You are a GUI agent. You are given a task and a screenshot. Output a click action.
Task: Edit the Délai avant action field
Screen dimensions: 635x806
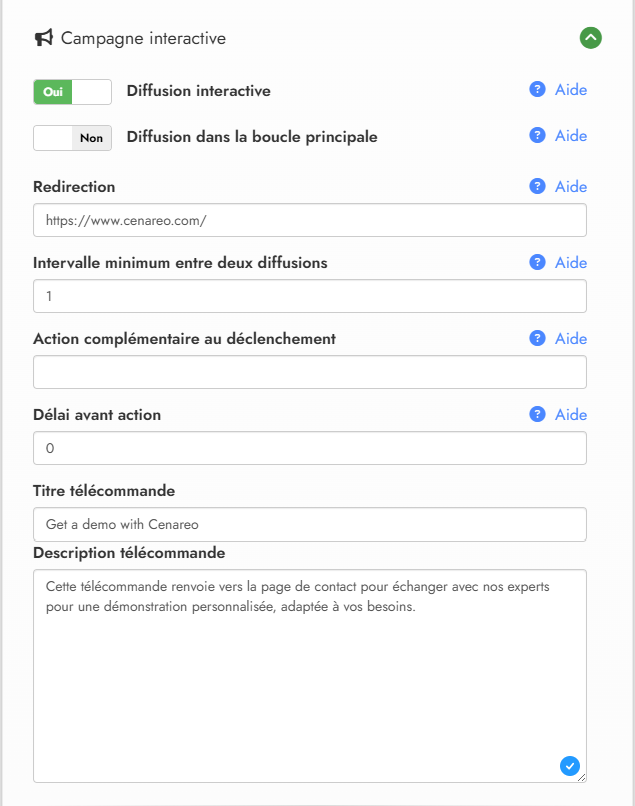click(309, 448)
